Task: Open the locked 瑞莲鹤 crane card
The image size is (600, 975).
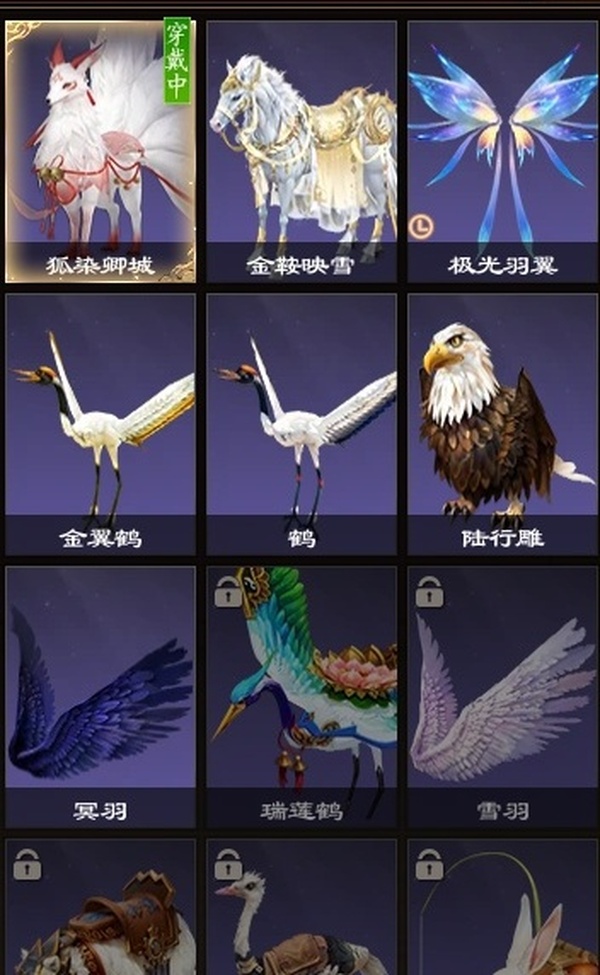Action: (x=301, y=695)
